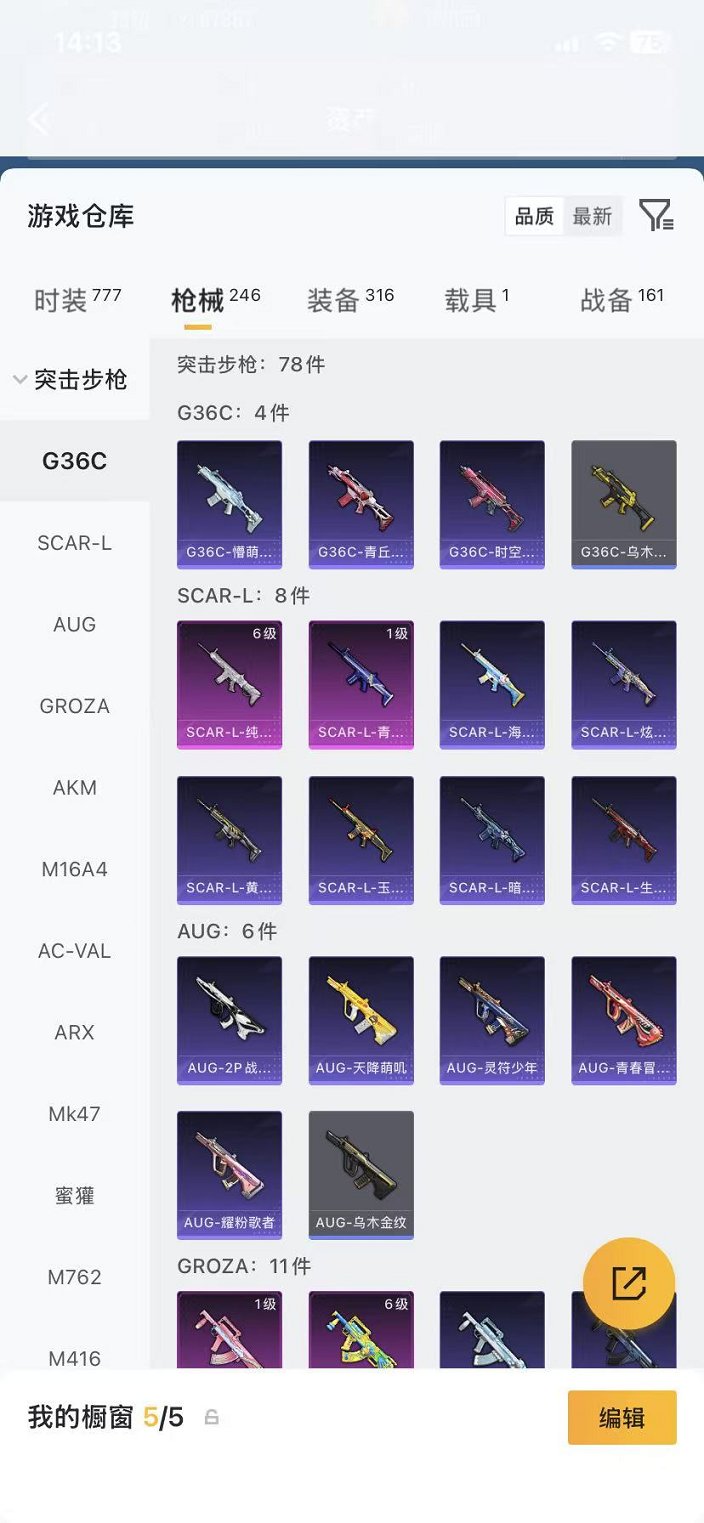Tap 编辑 to edit my showcase

(621, 1417)
